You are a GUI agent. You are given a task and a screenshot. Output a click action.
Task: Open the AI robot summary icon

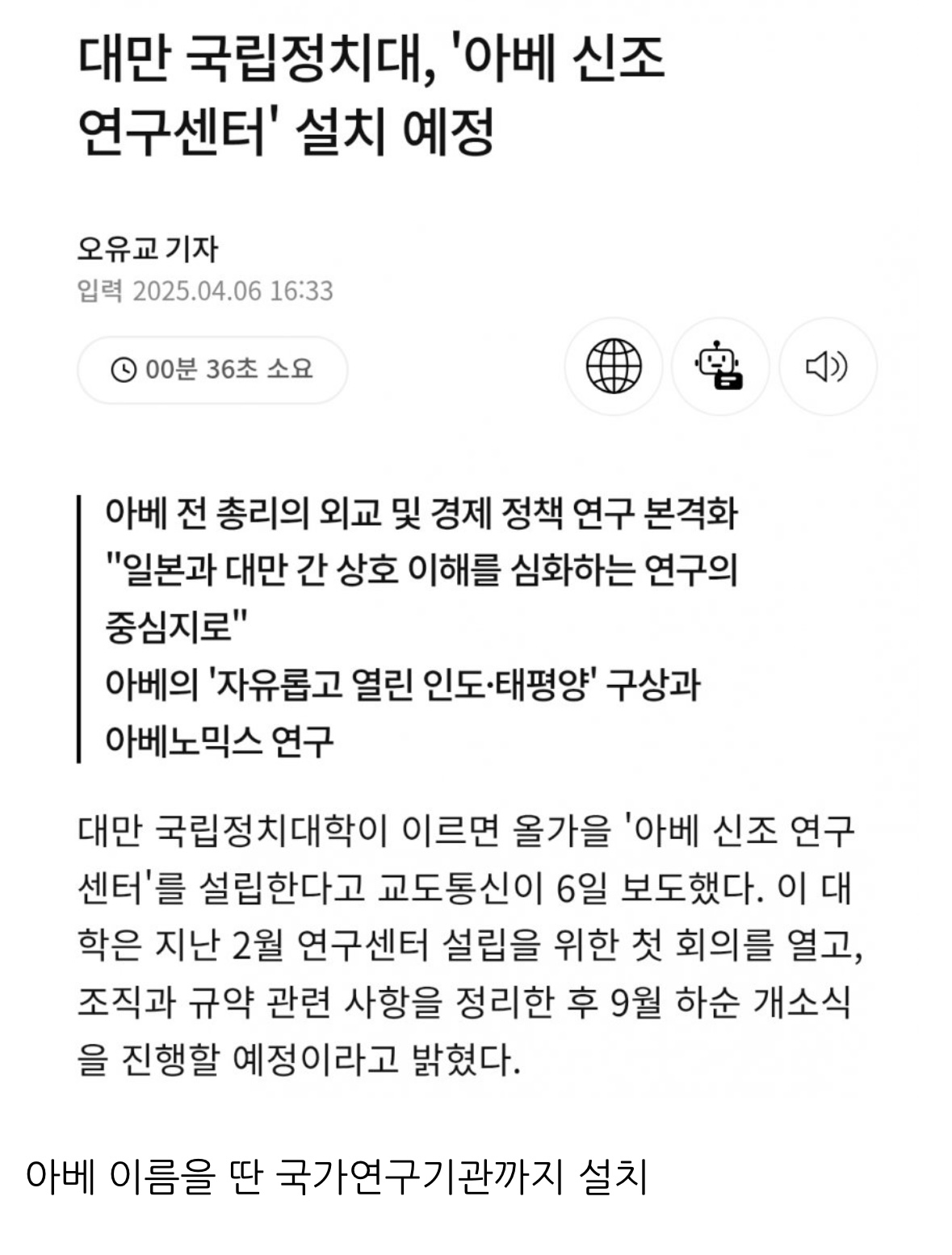click(x=720, y=367)
